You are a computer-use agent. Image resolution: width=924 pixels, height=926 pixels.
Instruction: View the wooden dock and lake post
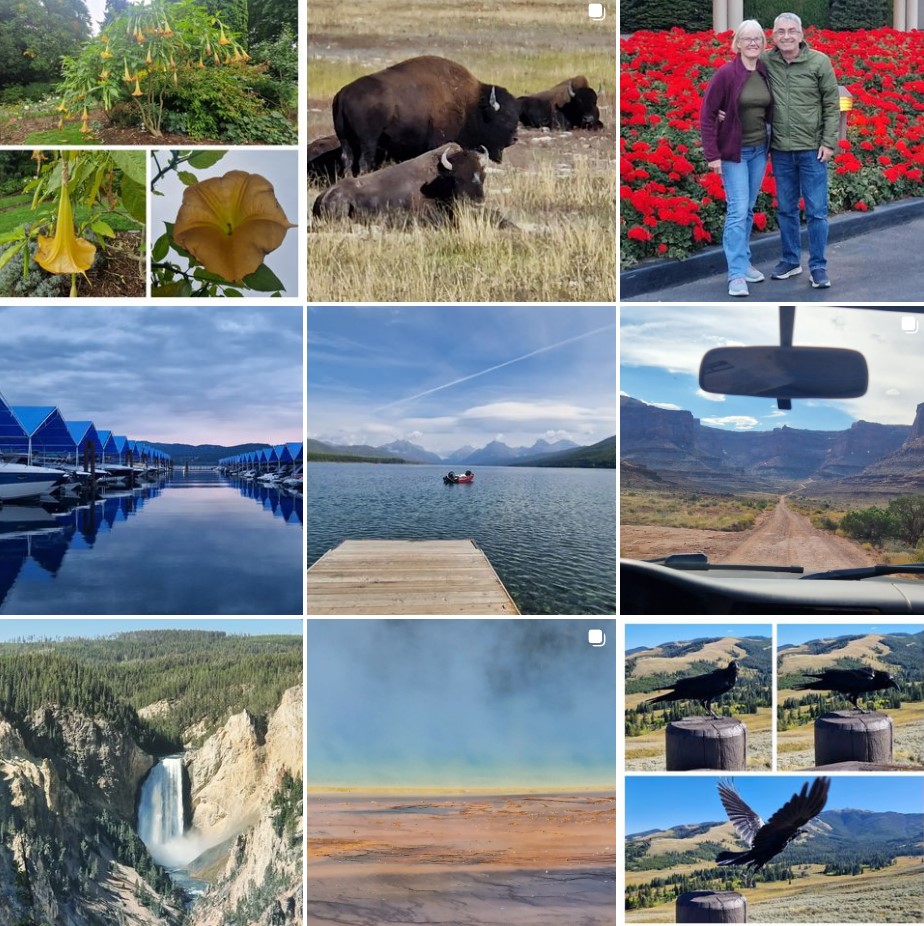point(461,460)
